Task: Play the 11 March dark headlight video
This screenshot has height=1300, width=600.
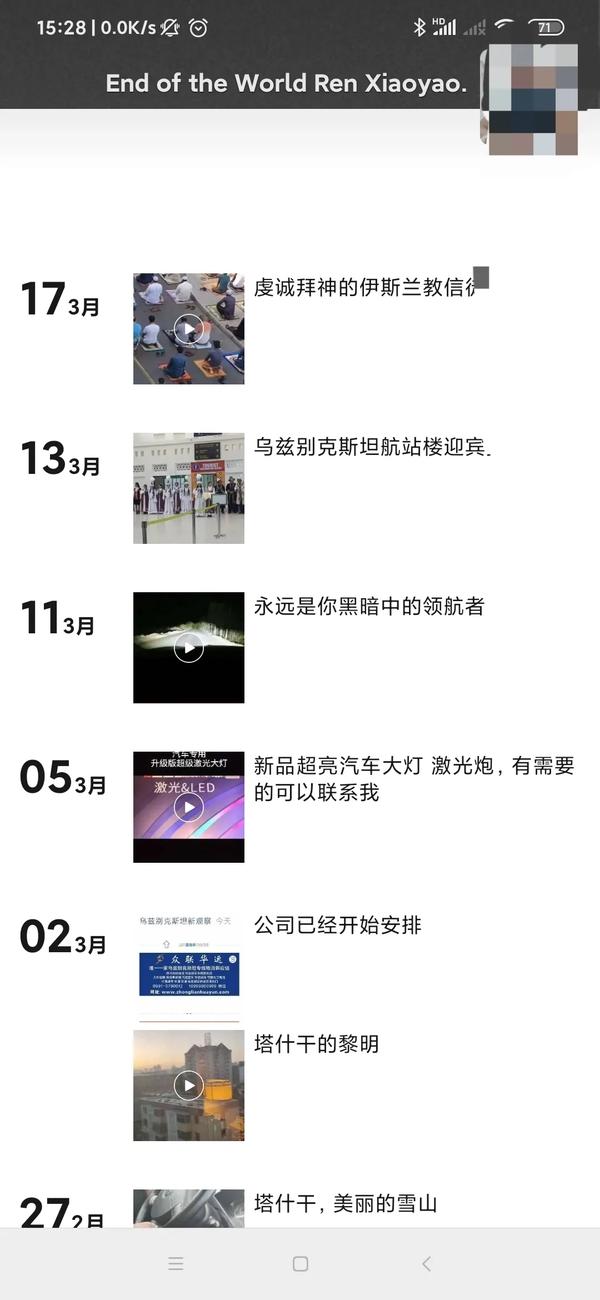Action: (188, 647)
